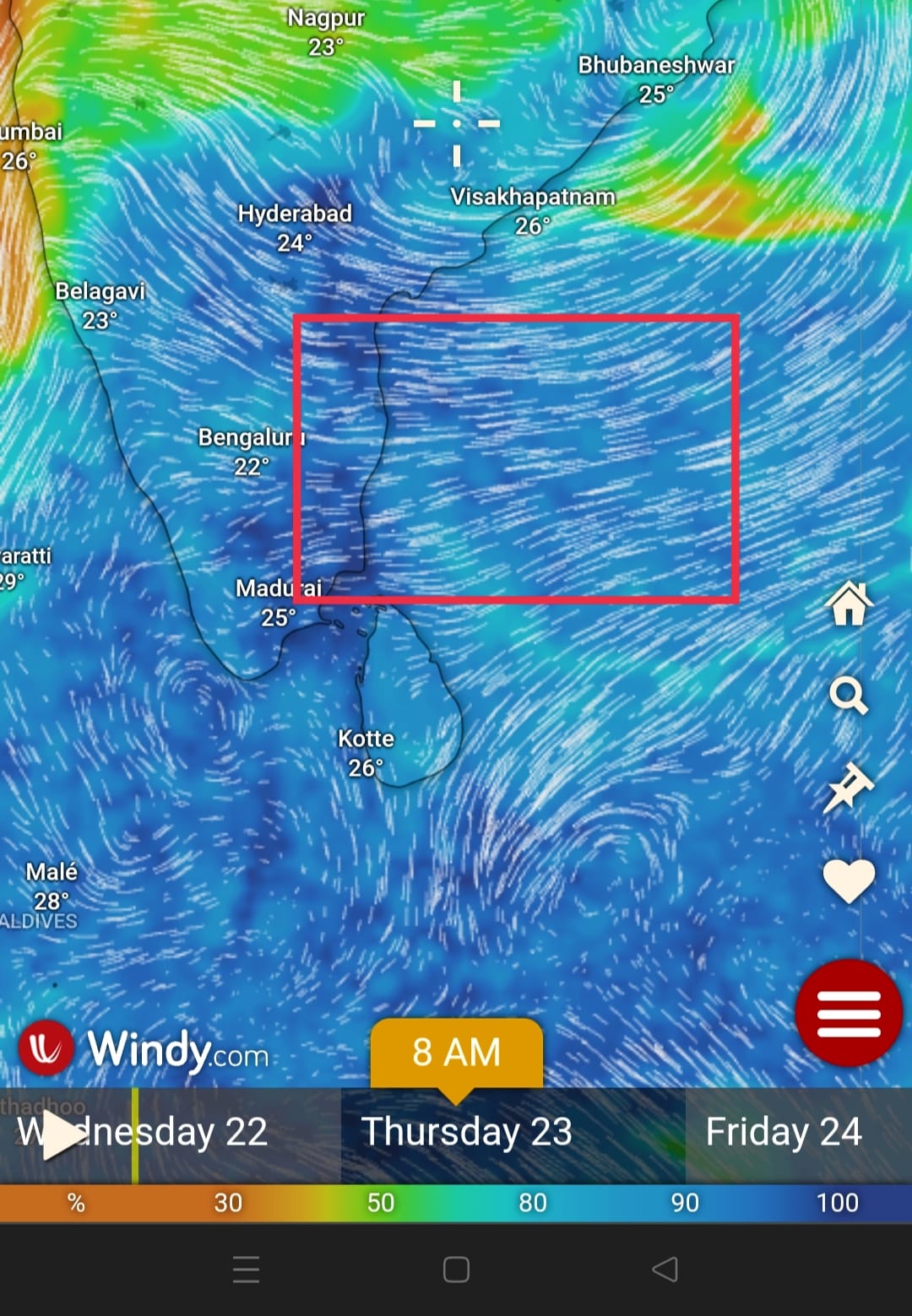Open Visakhapatnam weather details

[535, 198]
